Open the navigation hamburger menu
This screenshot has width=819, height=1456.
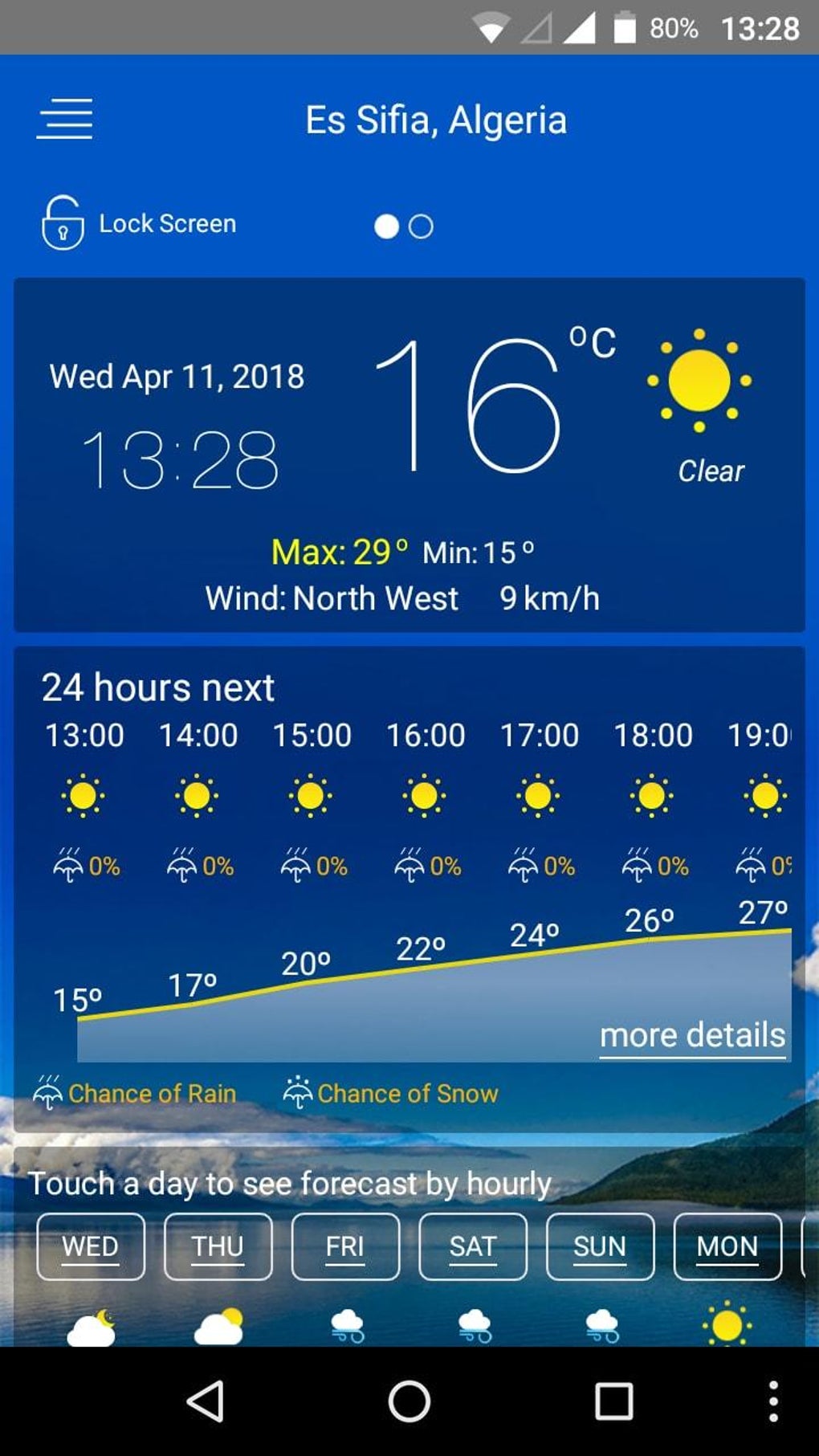coord(64,119)
